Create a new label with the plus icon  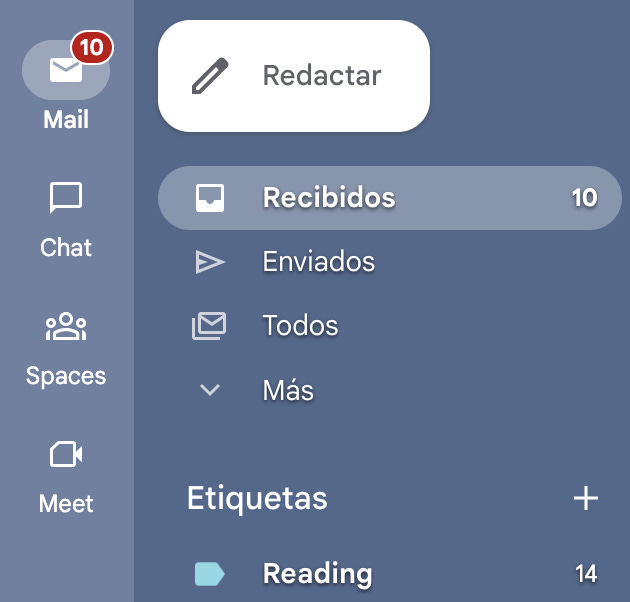tap(585, 498)
